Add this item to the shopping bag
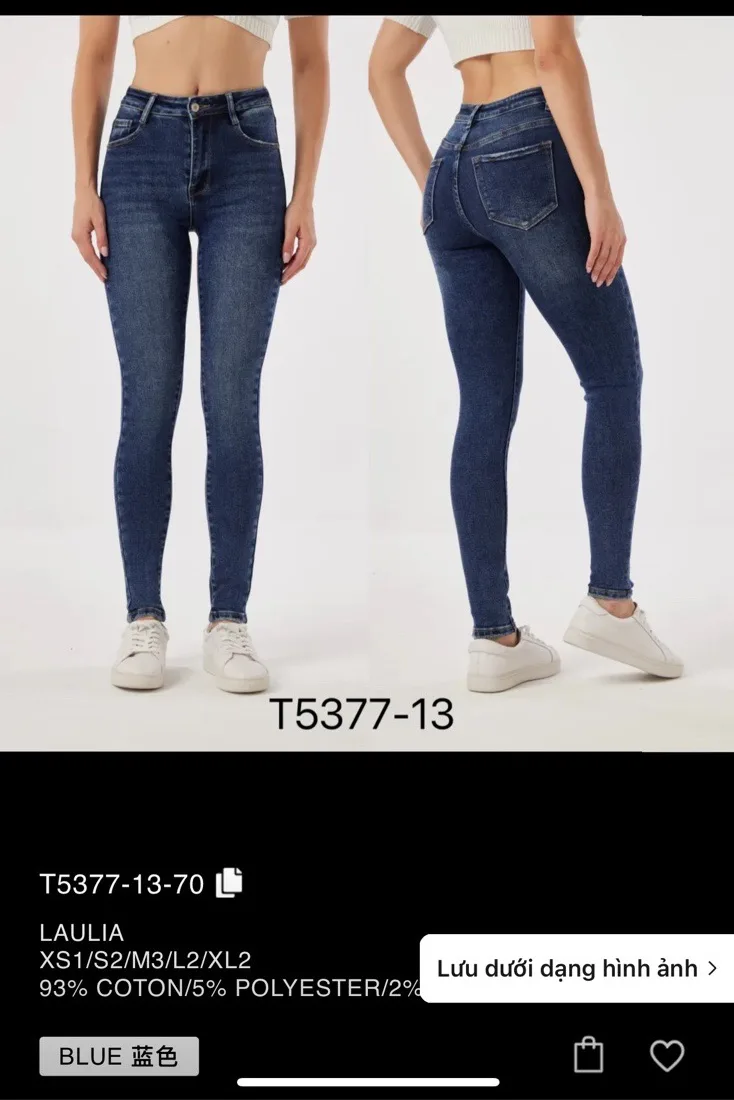 point(589,1055)
